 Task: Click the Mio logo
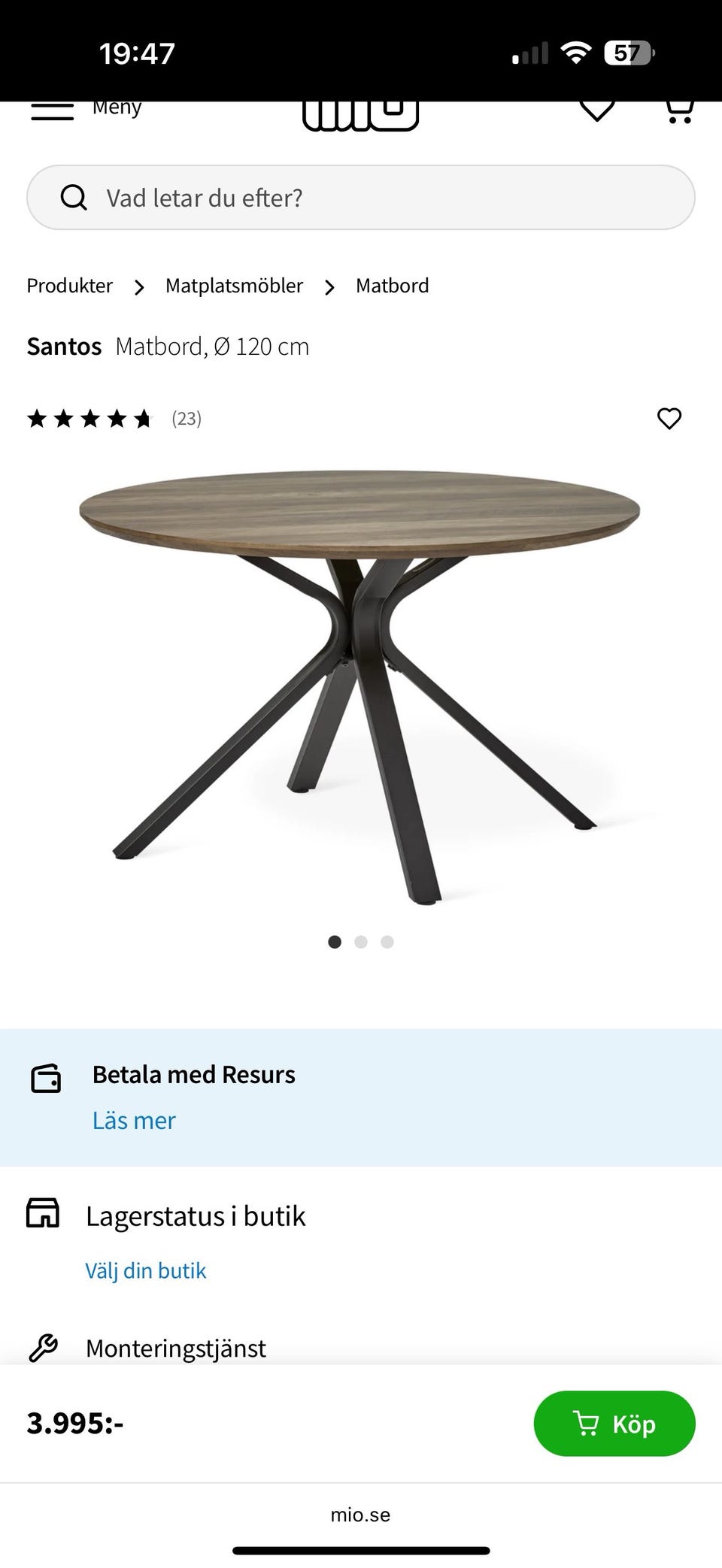point(360,113)
